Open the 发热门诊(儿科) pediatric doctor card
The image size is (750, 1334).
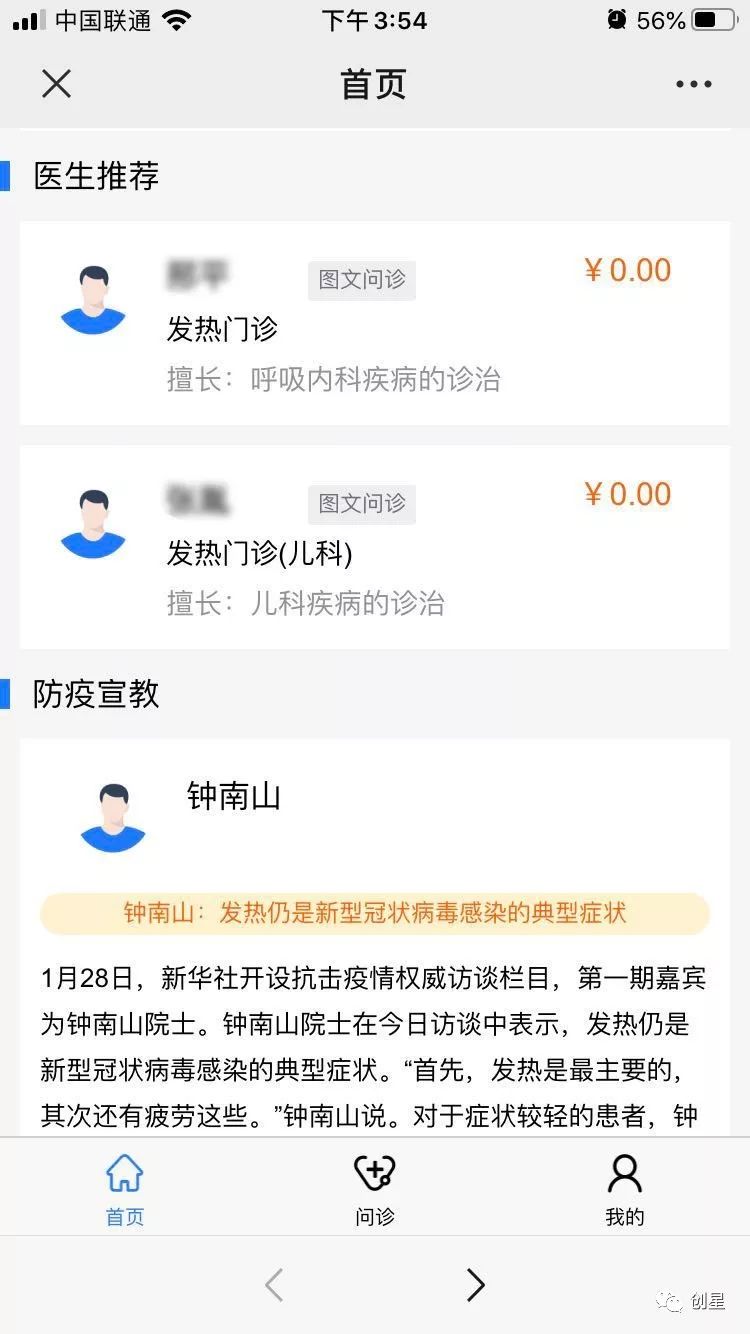[374, 548]
